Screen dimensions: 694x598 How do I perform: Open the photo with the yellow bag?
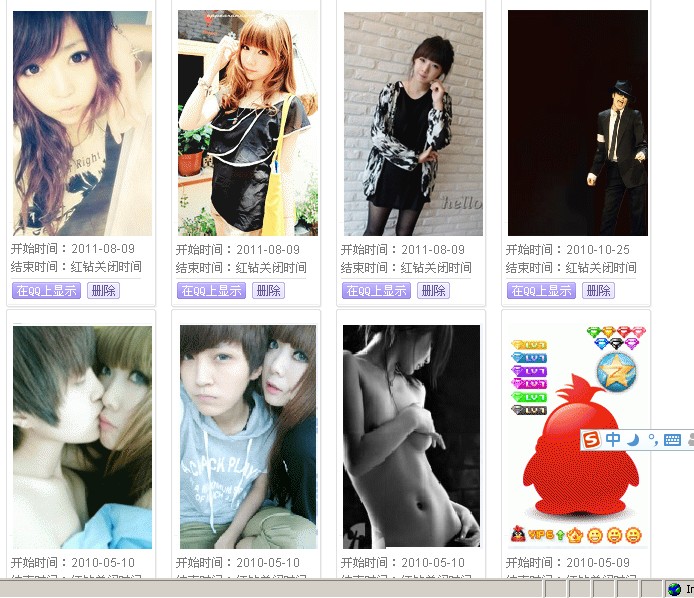tap(247, 123)
